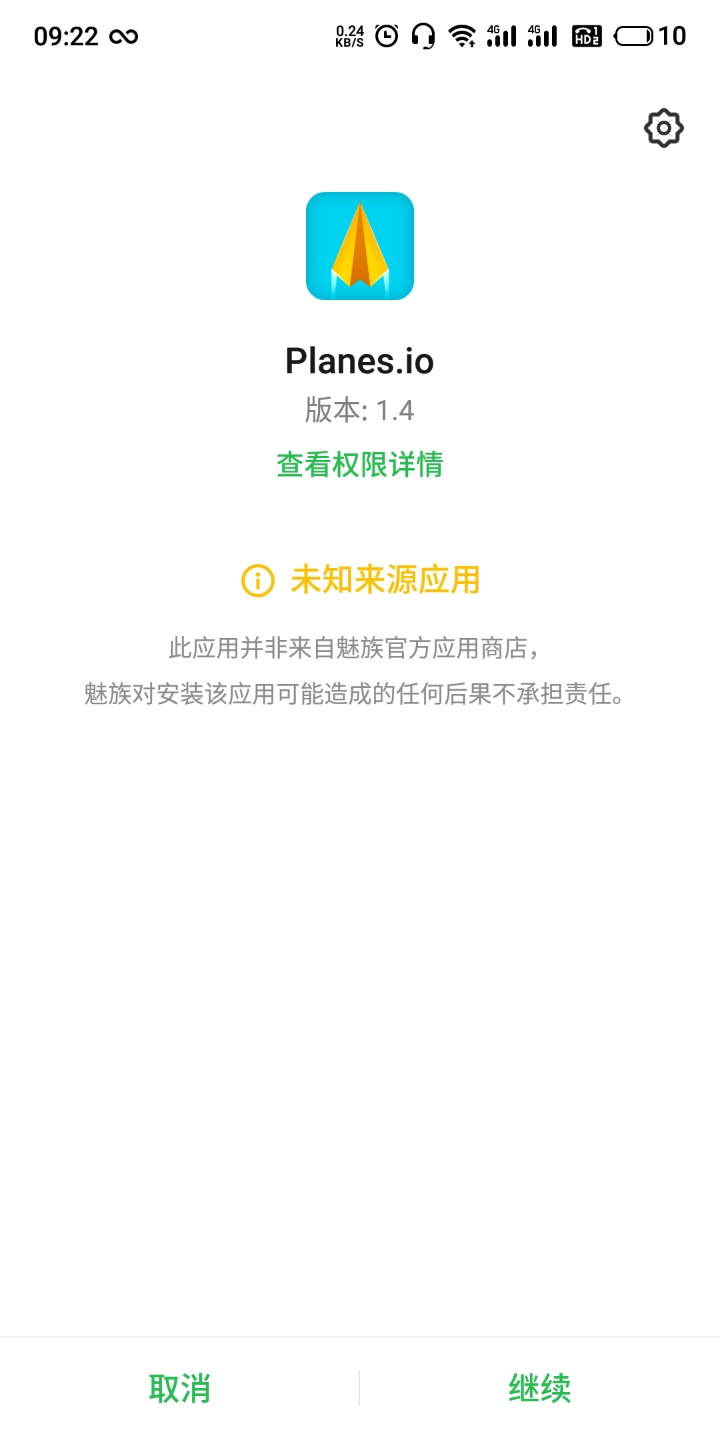The height and width of the screenshot is (1440, 720).
Task: Open the 查看权限详情 permissions link
Action: coord(360,464)
